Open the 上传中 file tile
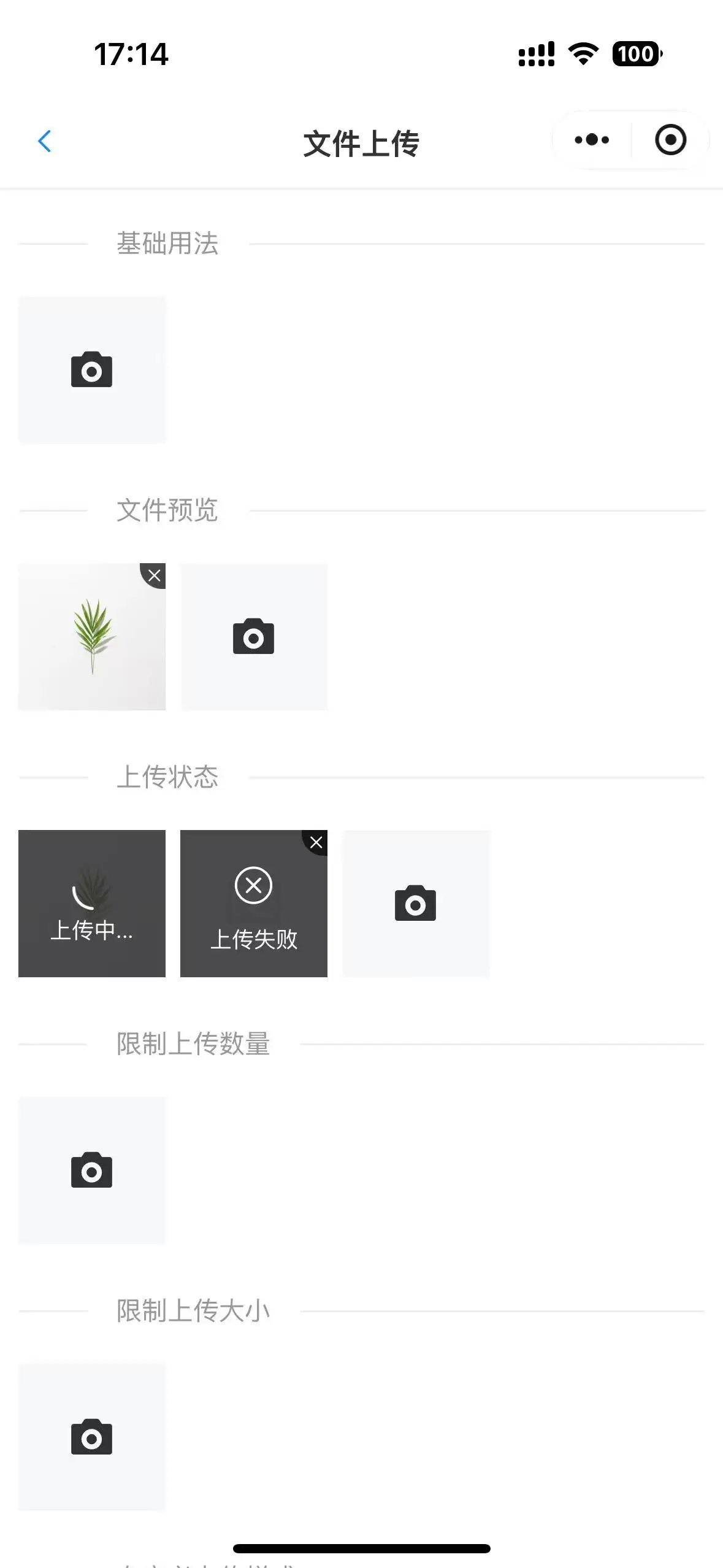 click(x=92, y=904)
